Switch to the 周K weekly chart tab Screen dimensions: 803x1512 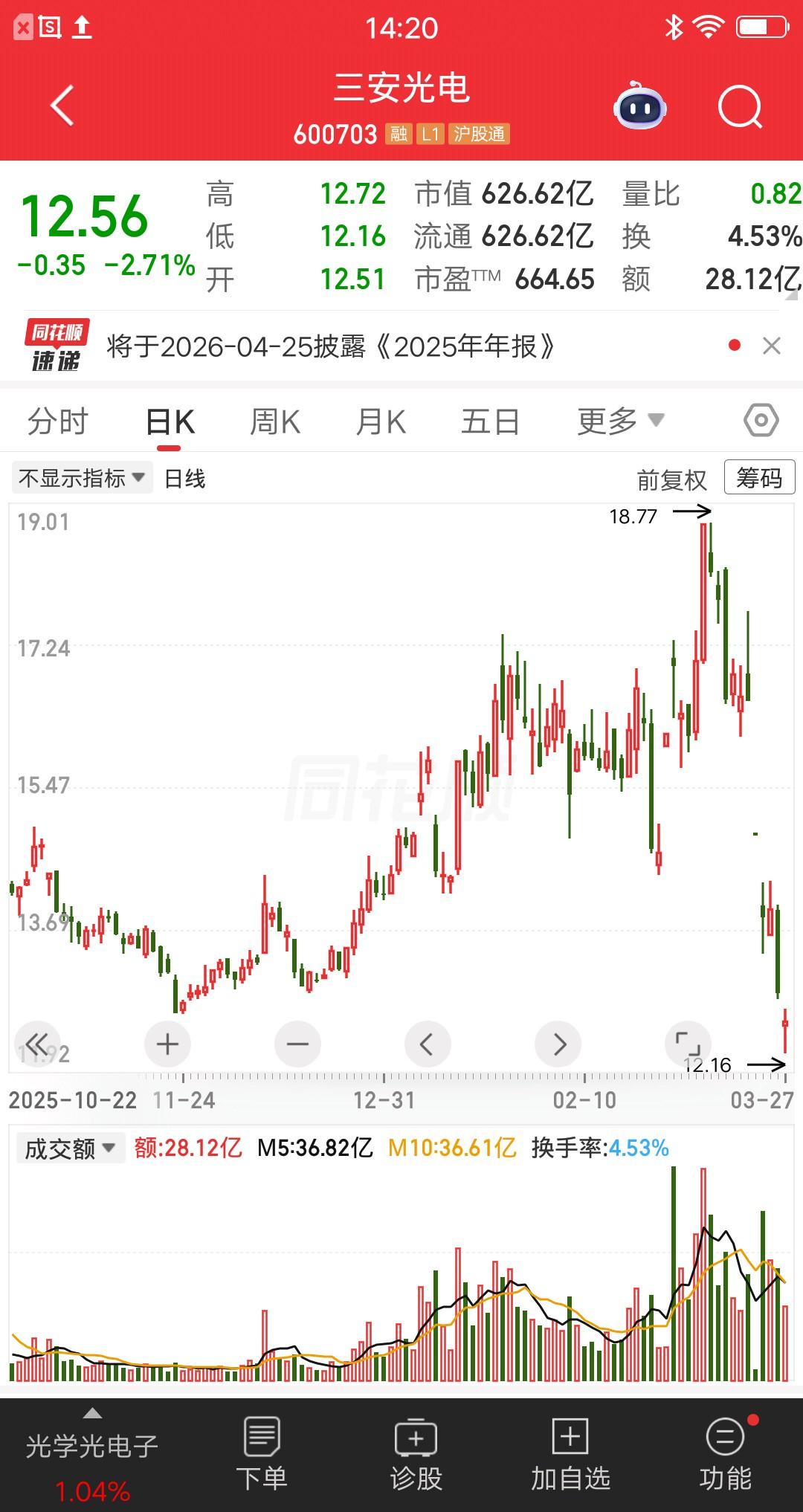275,420
